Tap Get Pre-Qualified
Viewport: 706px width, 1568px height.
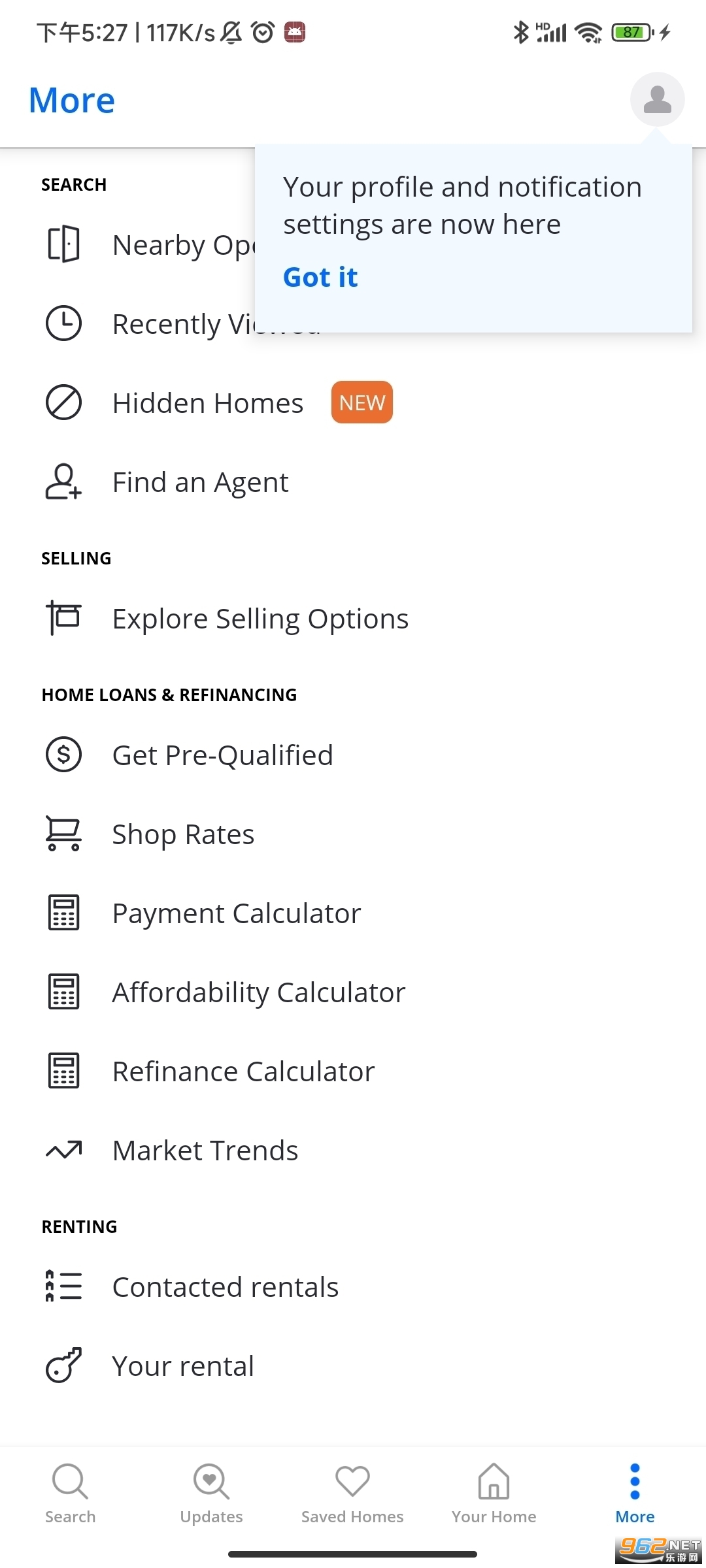[353, 755]
